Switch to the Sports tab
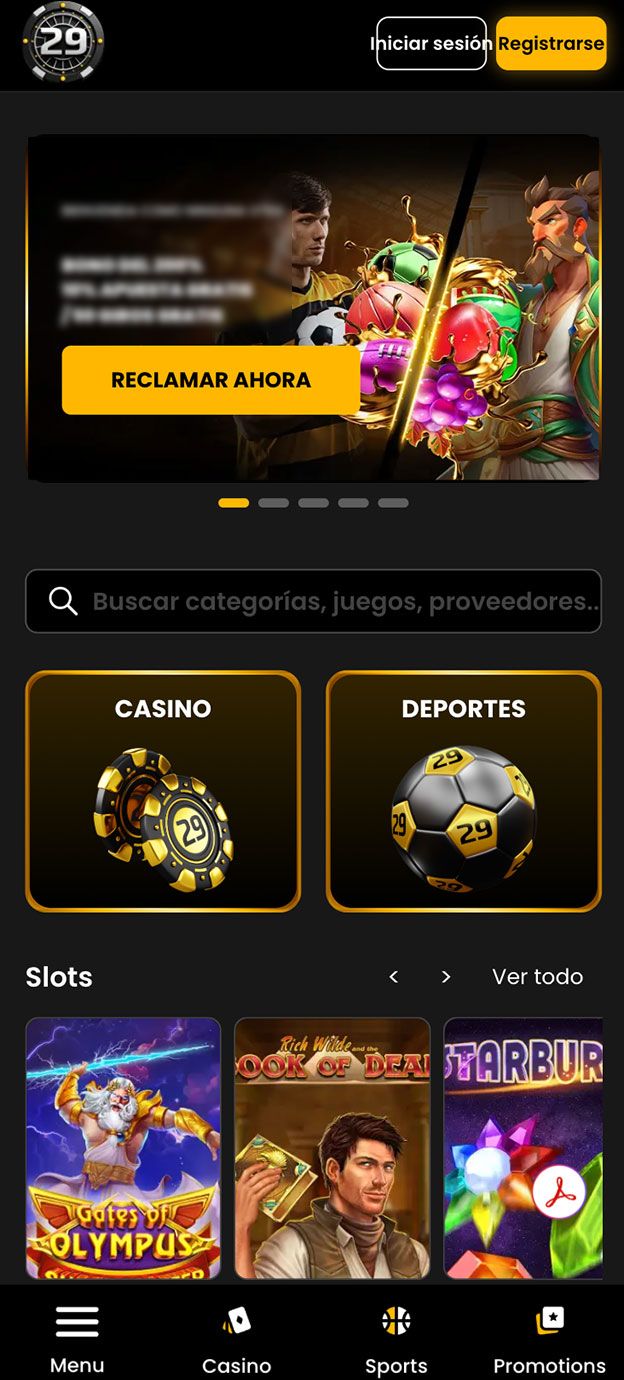624x1380 pixels. pyautogui.click(x=396, y=1338)
